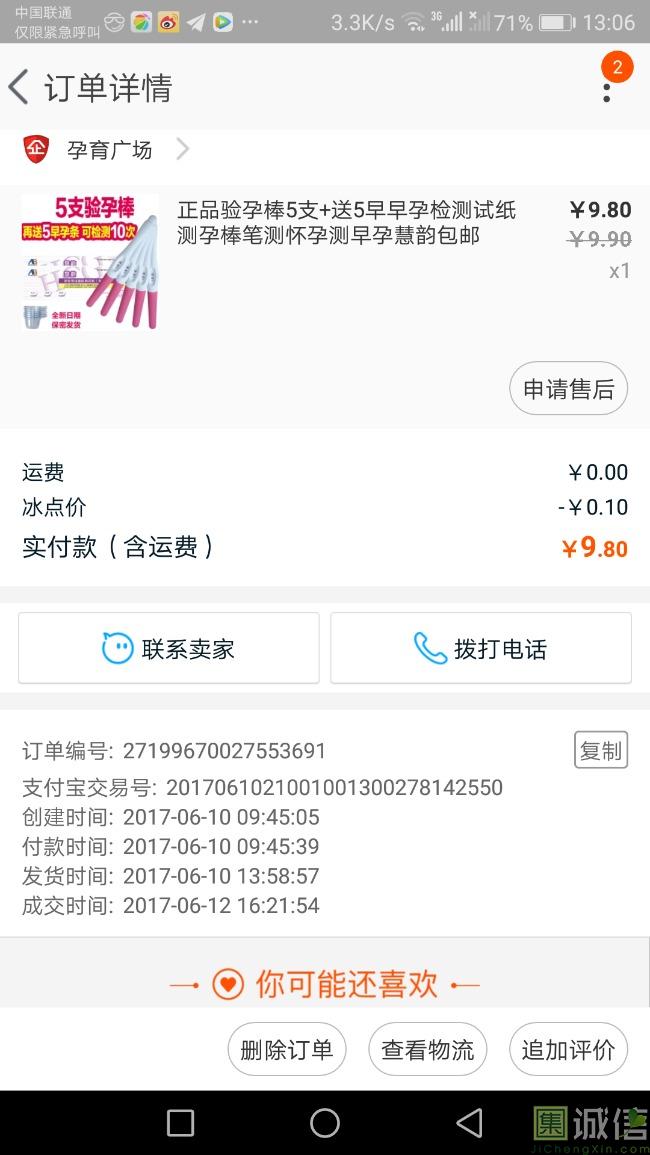Return to the Android home screen
Viewport: 650px width, 1155px height.
click(x=325, y=1123)
